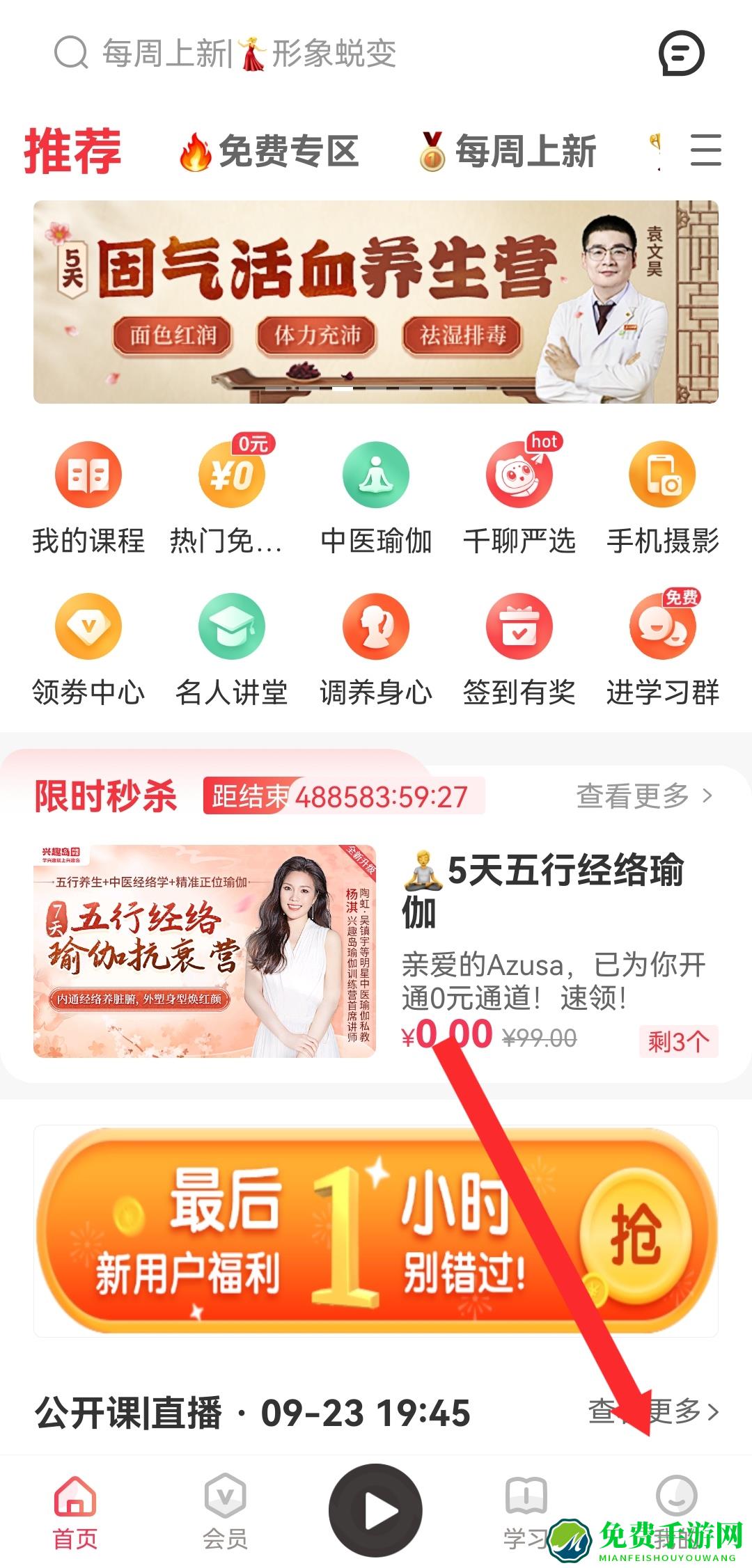This screenshot has width=752, height=1568.
Task: View more in 限时秒杀 section
Action: point(643,796)
